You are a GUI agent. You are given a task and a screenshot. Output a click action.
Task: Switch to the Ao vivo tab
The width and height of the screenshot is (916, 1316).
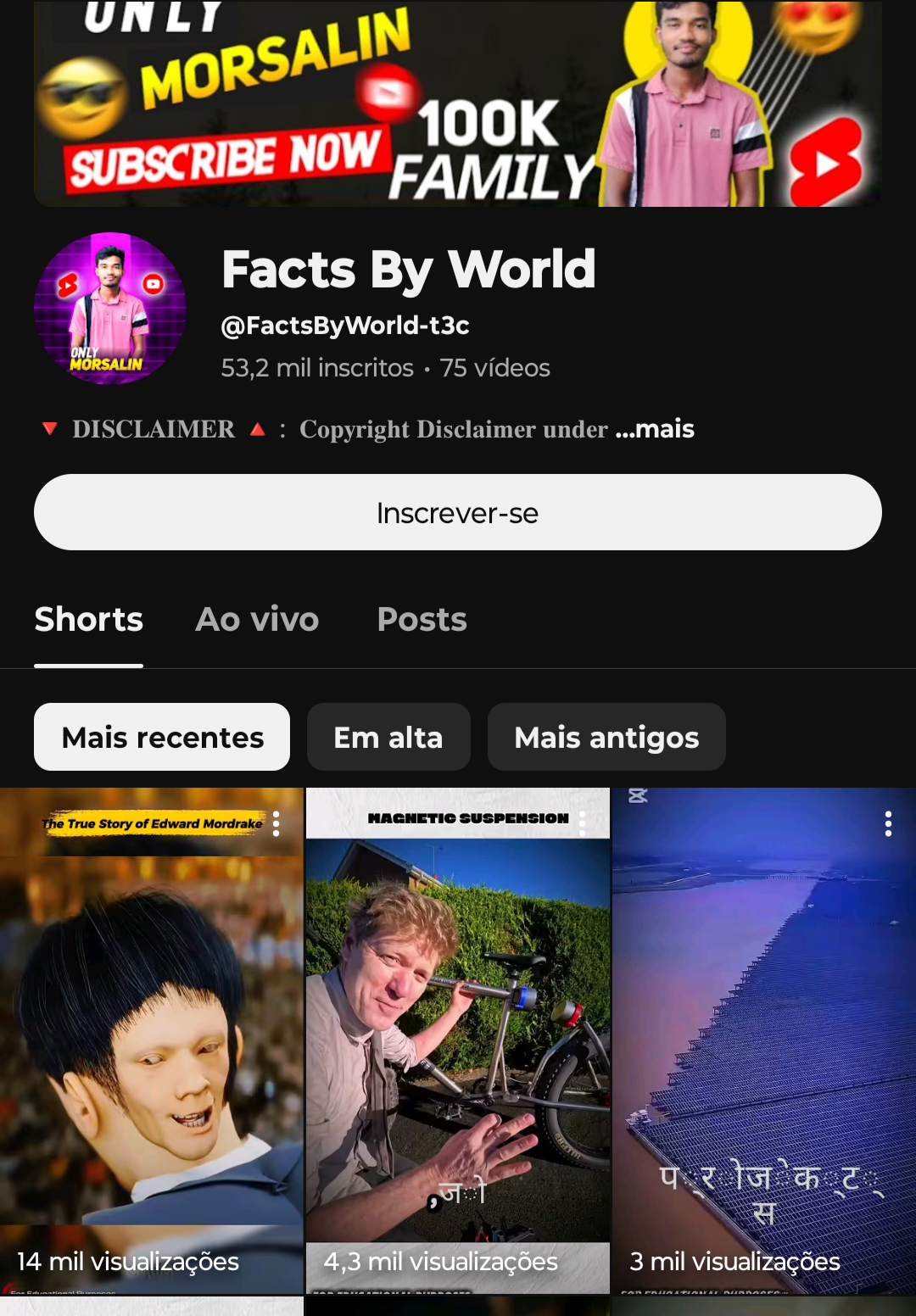257,620
